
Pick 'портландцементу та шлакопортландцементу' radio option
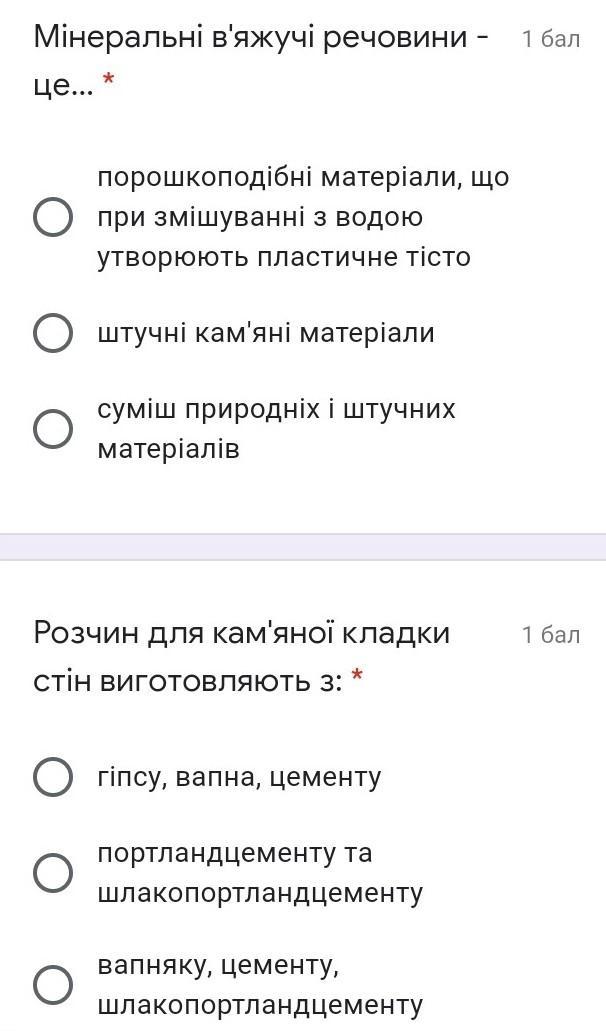tap(53, 872)
